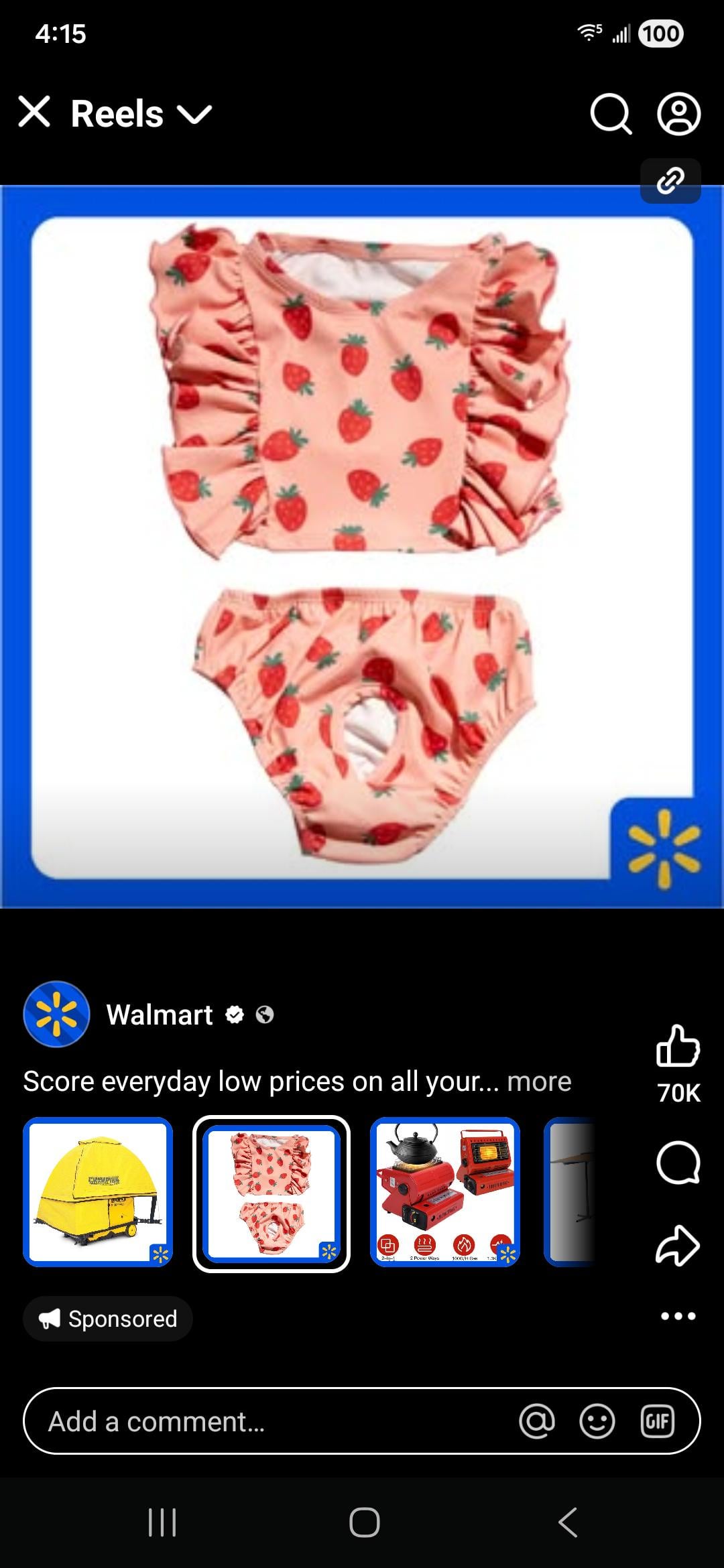Close the Reels viewer

[x=34, y=112]
